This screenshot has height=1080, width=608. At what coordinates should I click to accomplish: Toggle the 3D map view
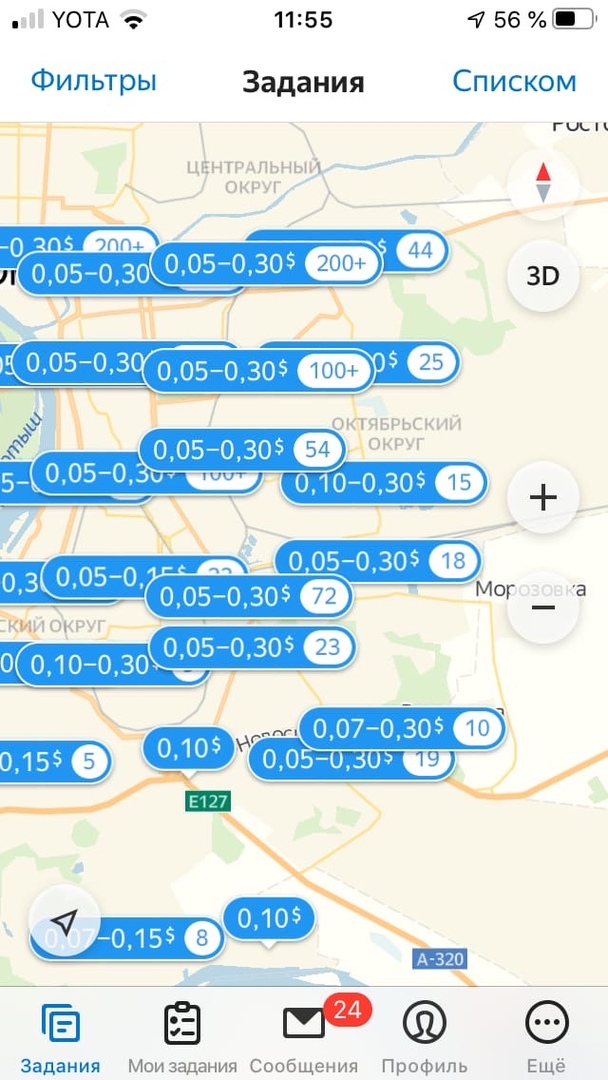[x=543, y=276]
